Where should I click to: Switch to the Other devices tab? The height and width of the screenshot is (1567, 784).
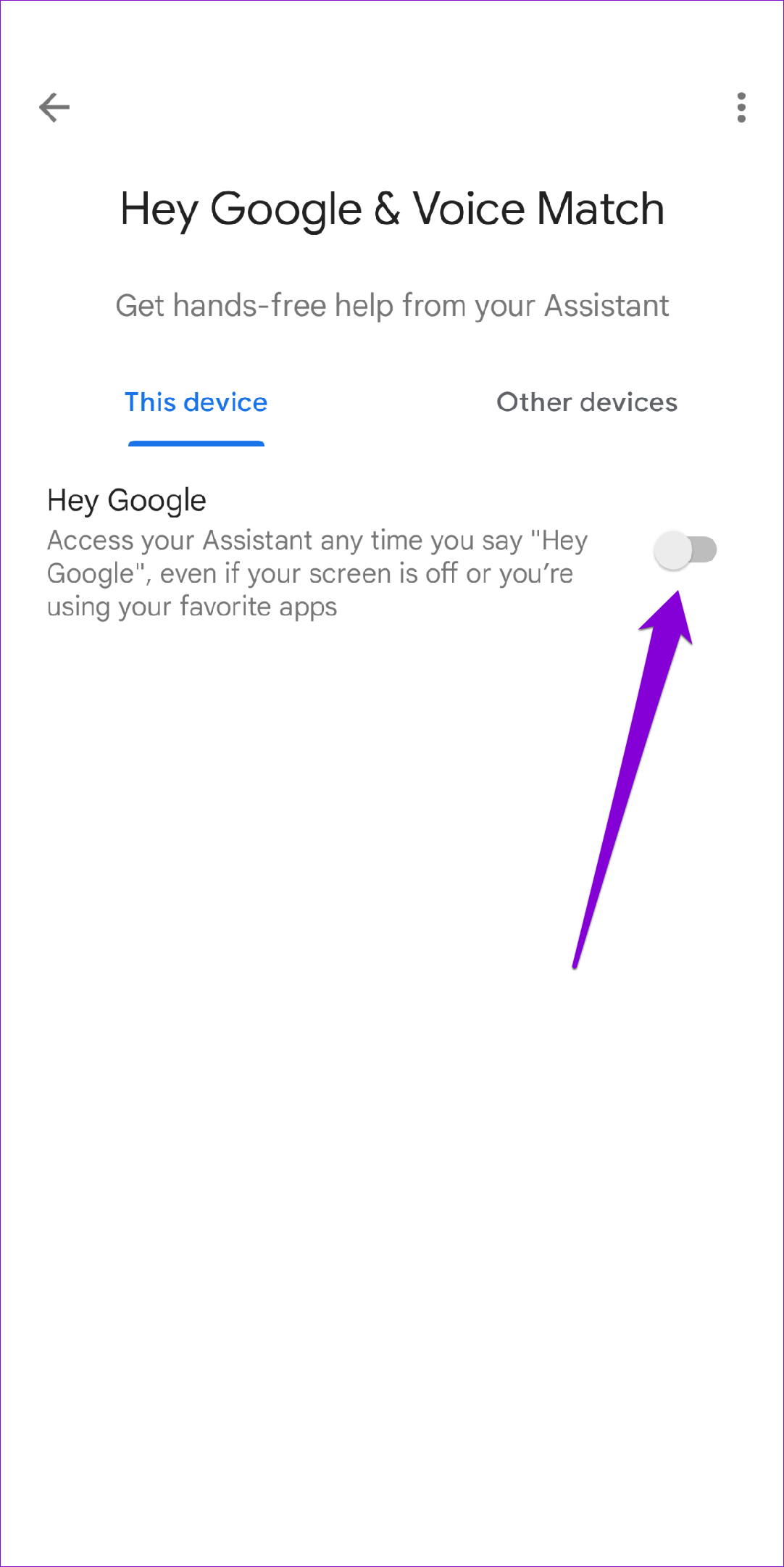pos(587,402)
